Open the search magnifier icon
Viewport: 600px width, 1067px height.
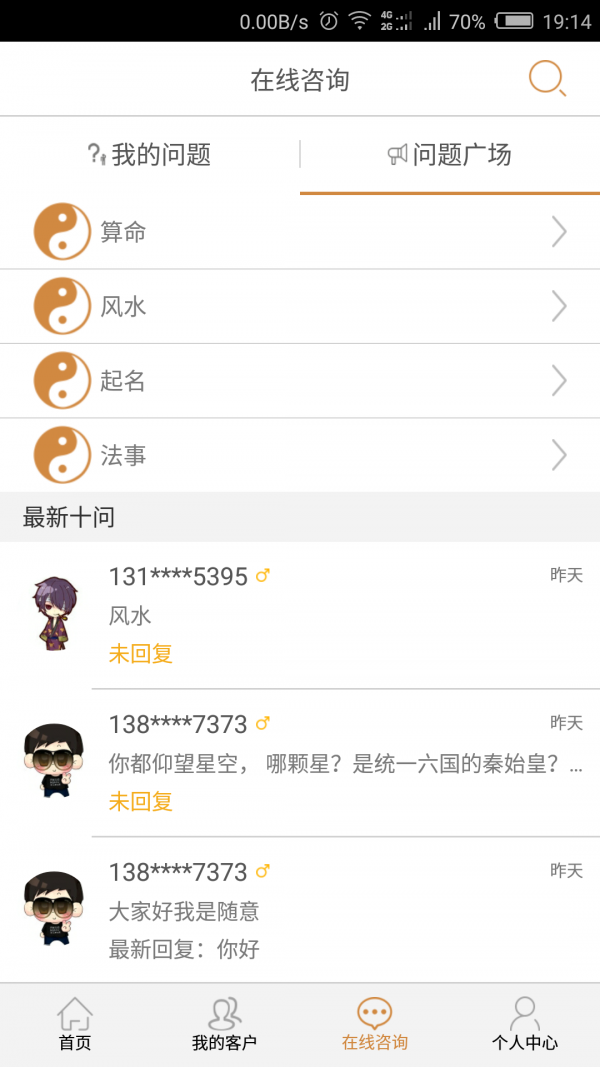click(x=547, y=80)
